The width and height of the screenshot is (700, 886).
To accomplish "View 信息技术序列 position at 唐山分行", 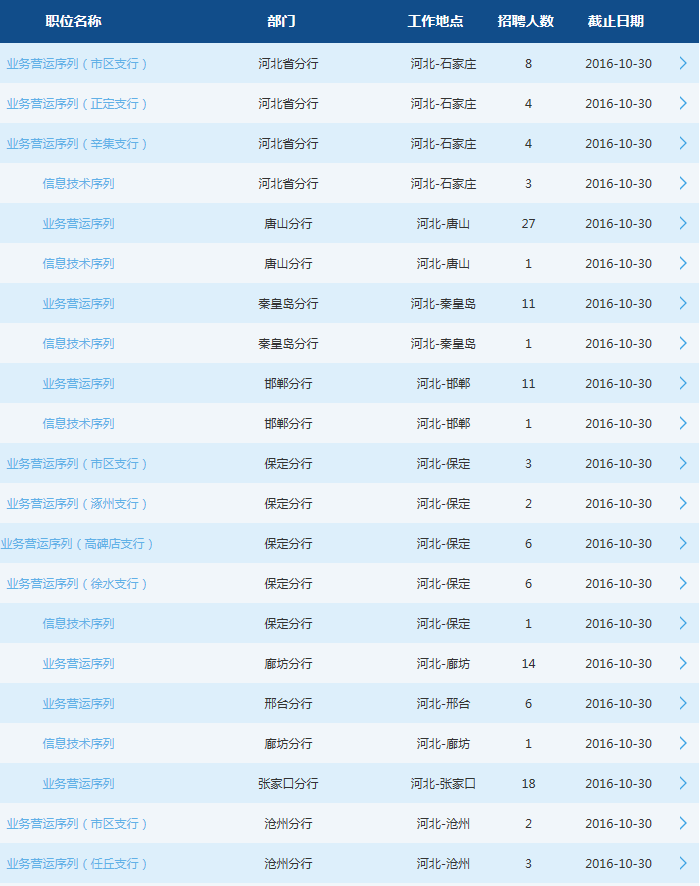I will coord(78,264).
